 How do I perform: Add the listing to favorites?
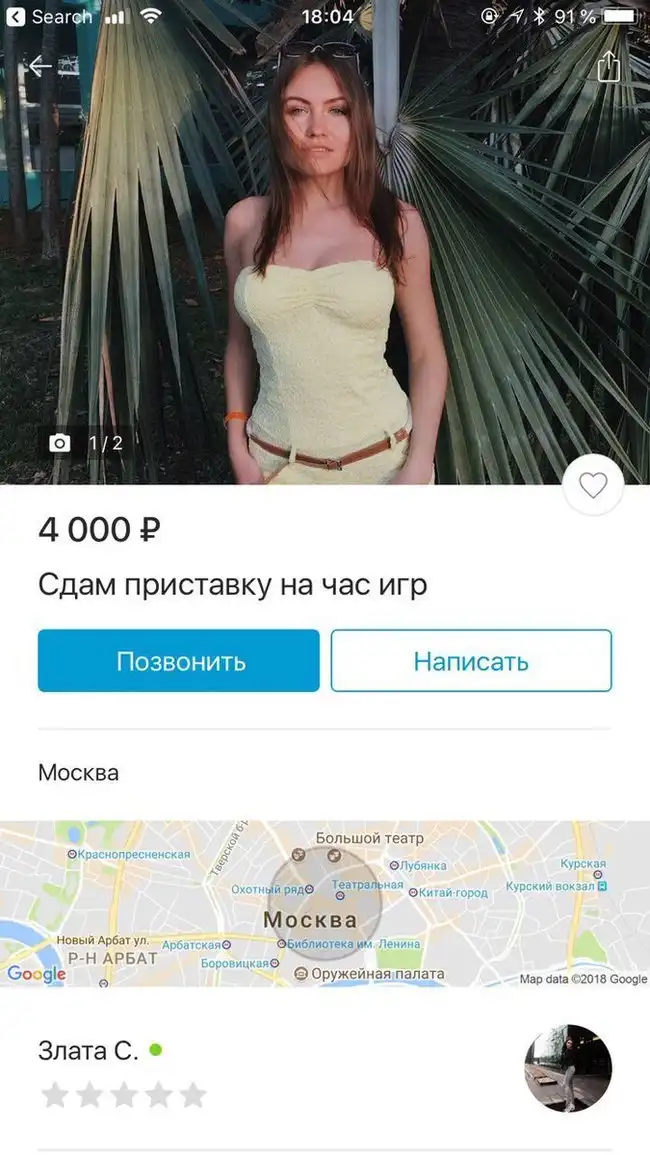click(593, 487)
